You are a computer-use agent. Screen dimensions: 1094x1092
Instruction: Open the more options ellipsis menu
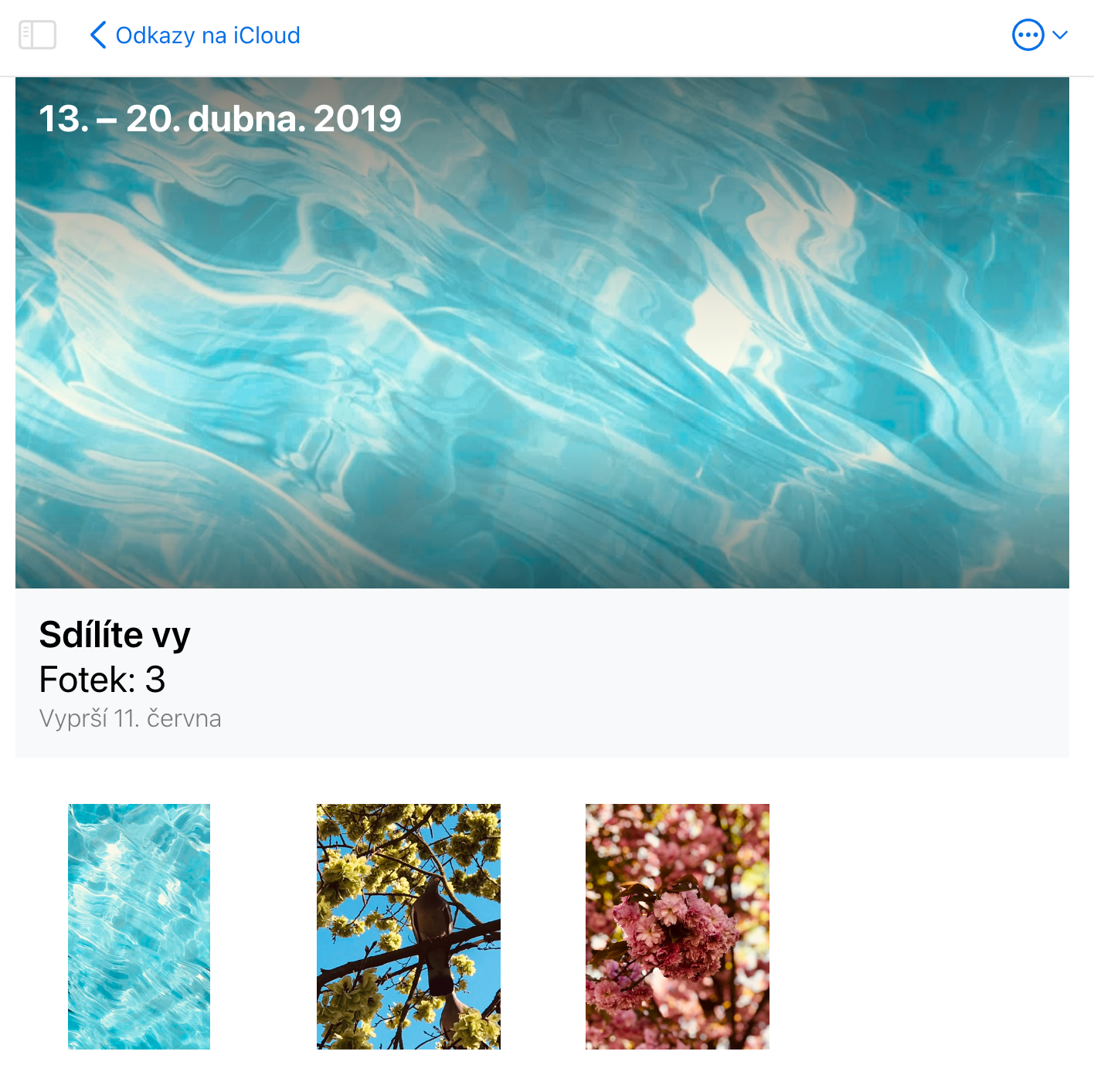point(1028,36)
